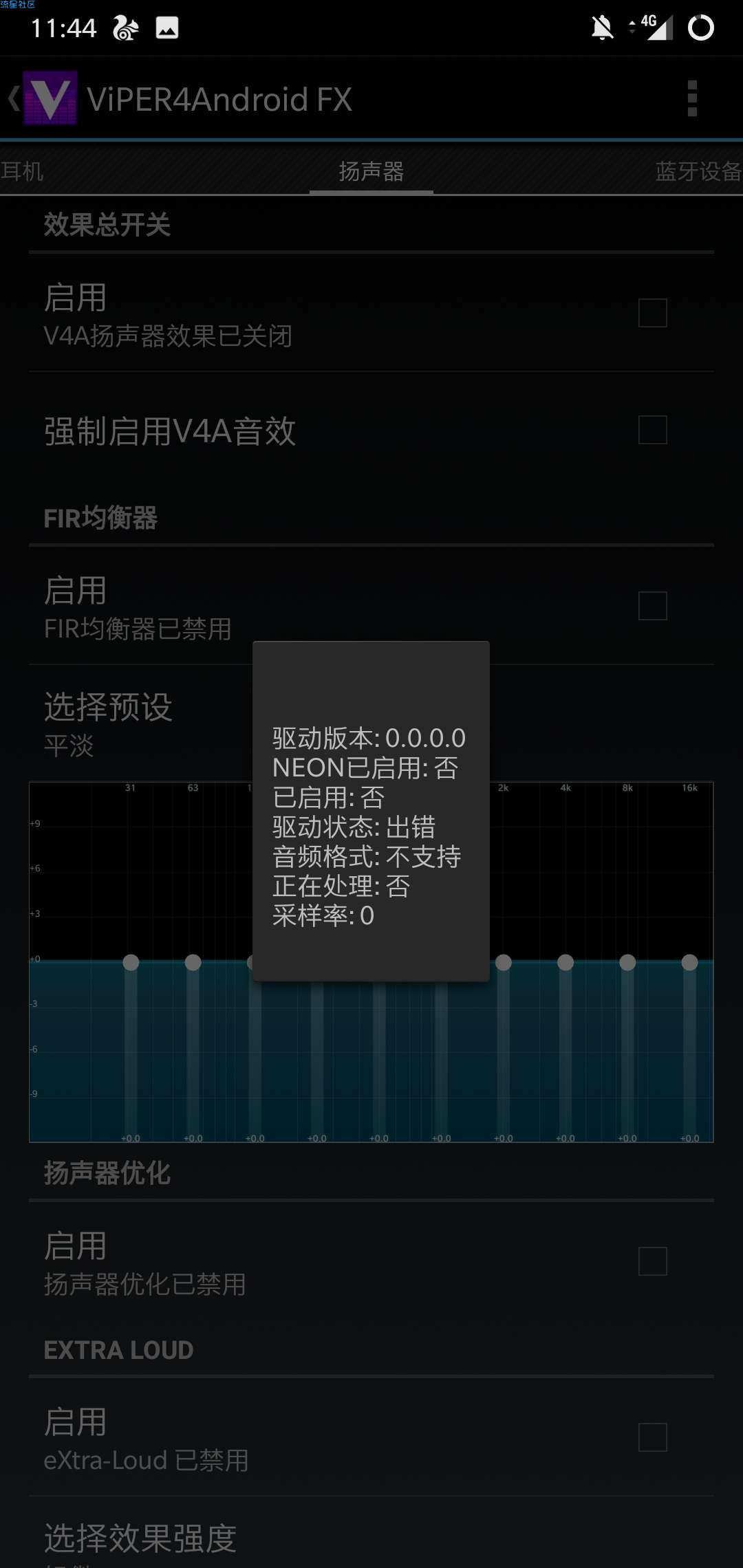Screen dimensions: 743x1568
Task: Check 强制启用V4A音效 option
Action: point(652,430)
